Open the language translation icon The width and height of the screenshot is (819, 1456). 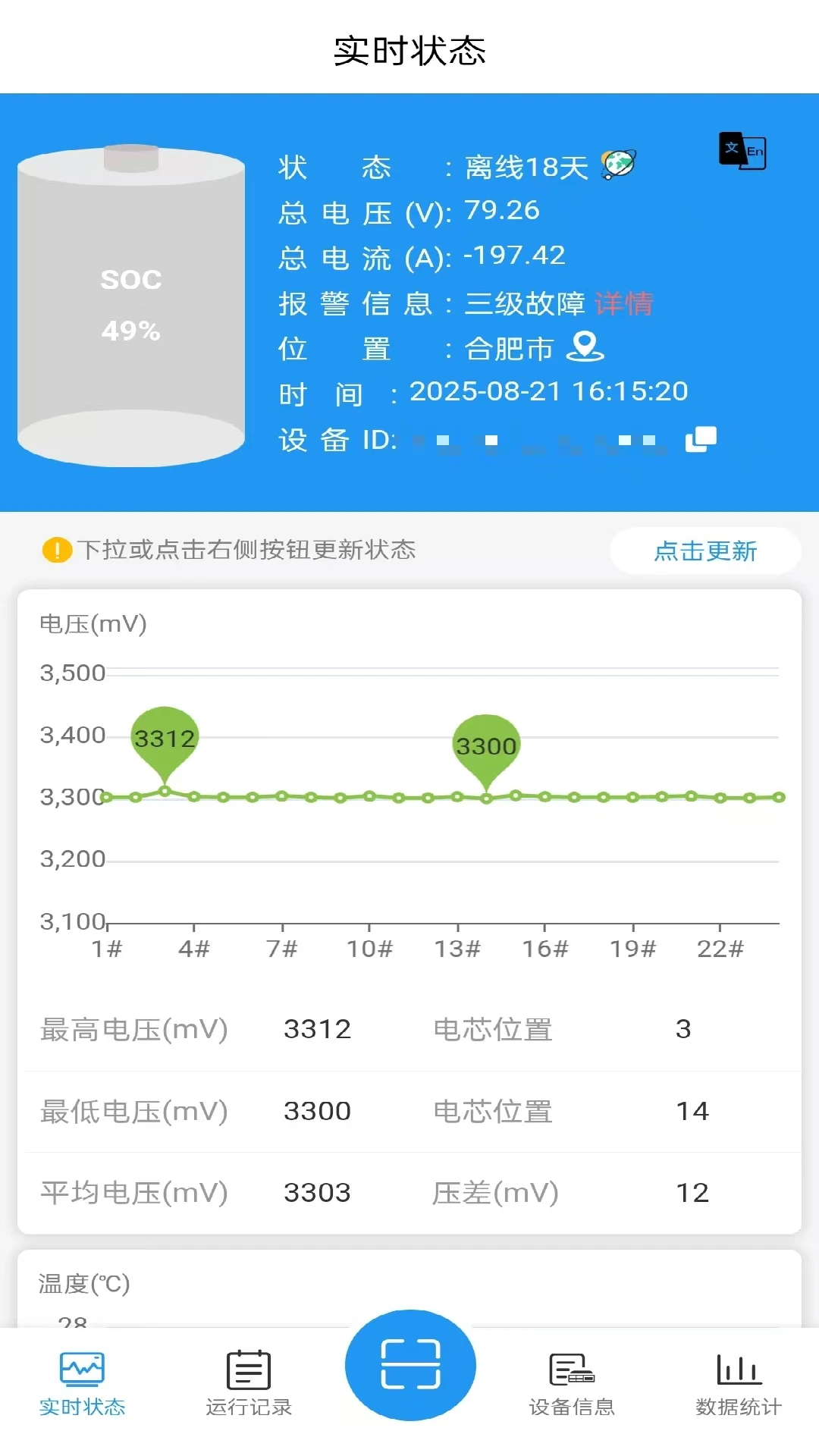[x=742, y=152]
